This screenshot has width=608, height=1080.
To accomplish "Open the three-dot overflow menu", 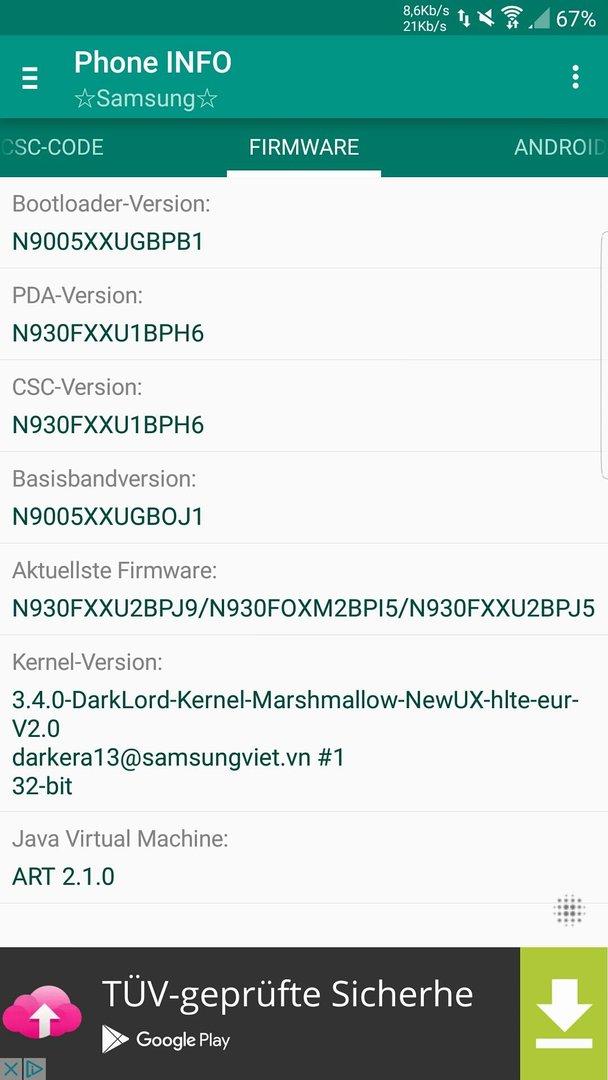I will tap(576, 78).
